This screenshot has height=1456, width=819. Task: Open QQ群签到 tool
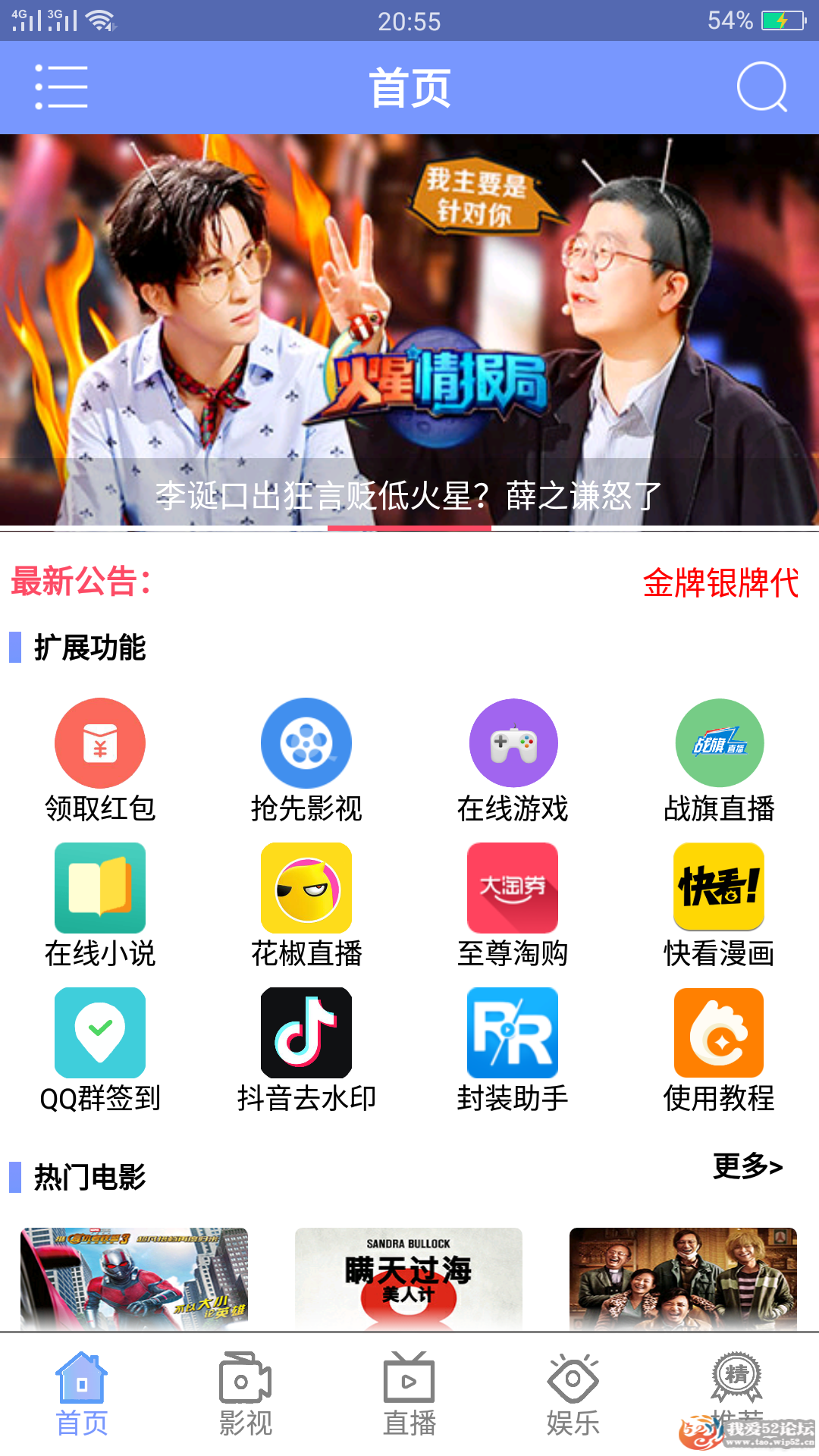pos(100,1033)
